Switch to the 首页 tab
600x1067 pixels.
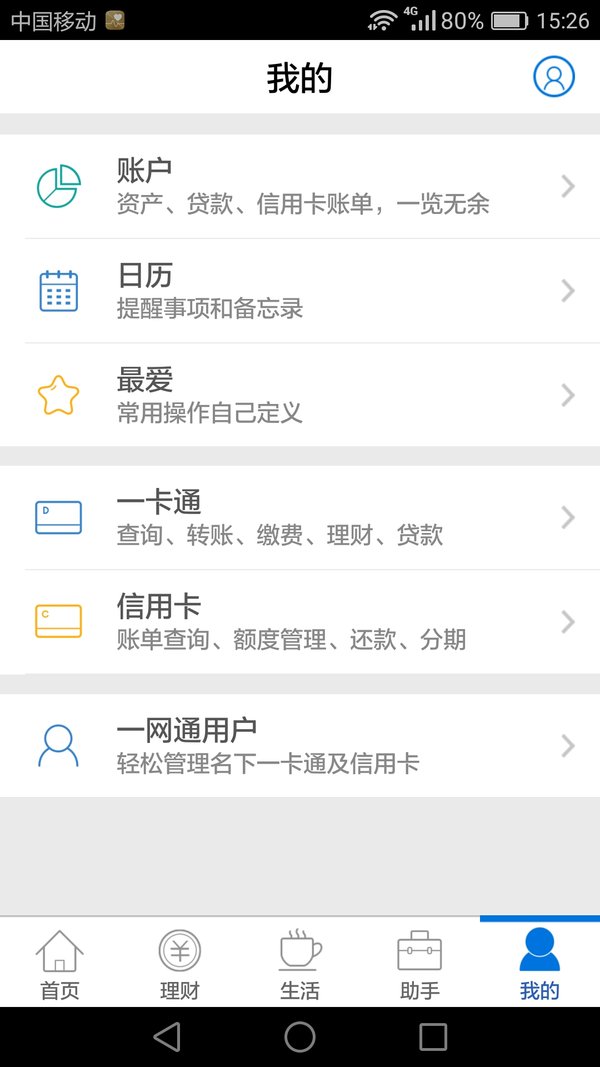tap(60, 963)
